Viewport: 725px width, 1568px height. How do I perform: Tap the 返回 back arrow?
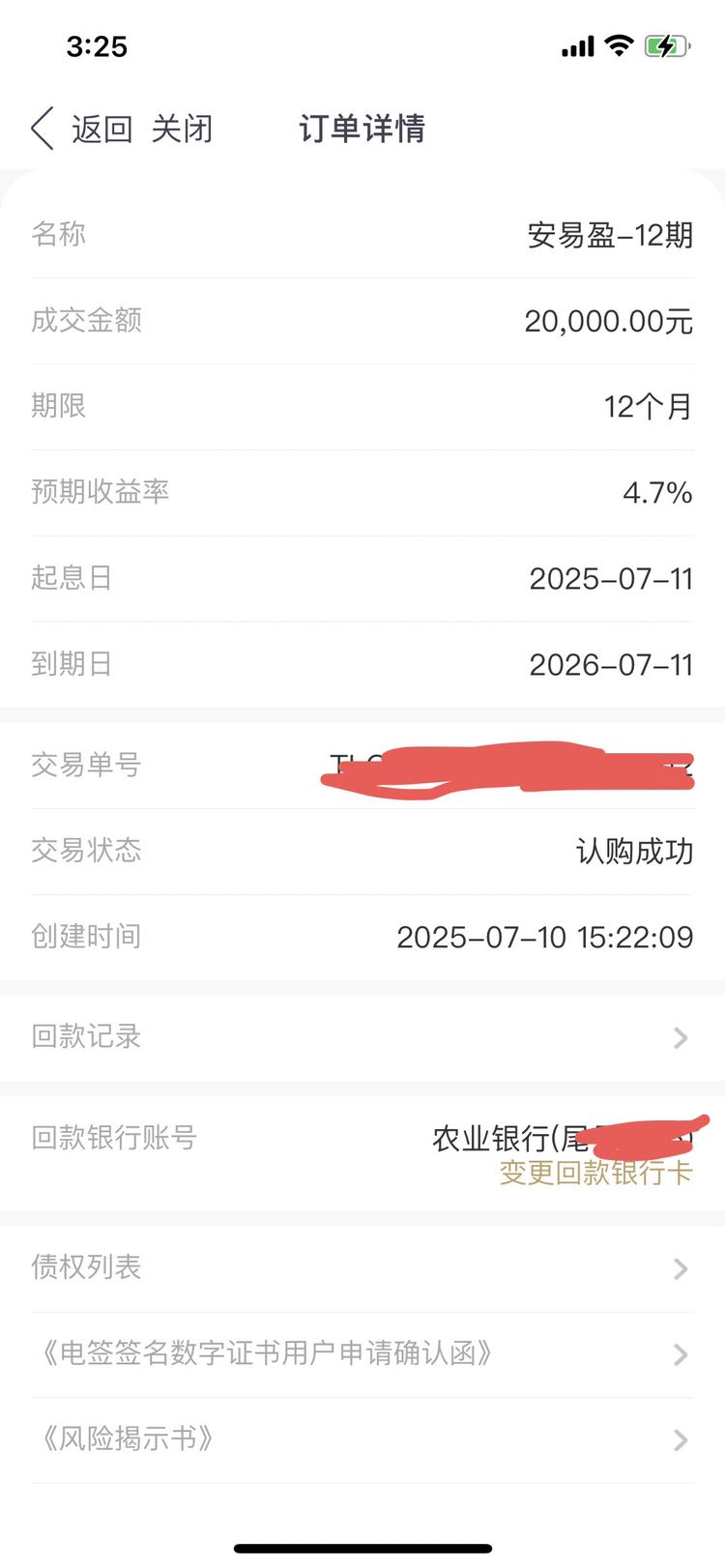click(43, 129)
